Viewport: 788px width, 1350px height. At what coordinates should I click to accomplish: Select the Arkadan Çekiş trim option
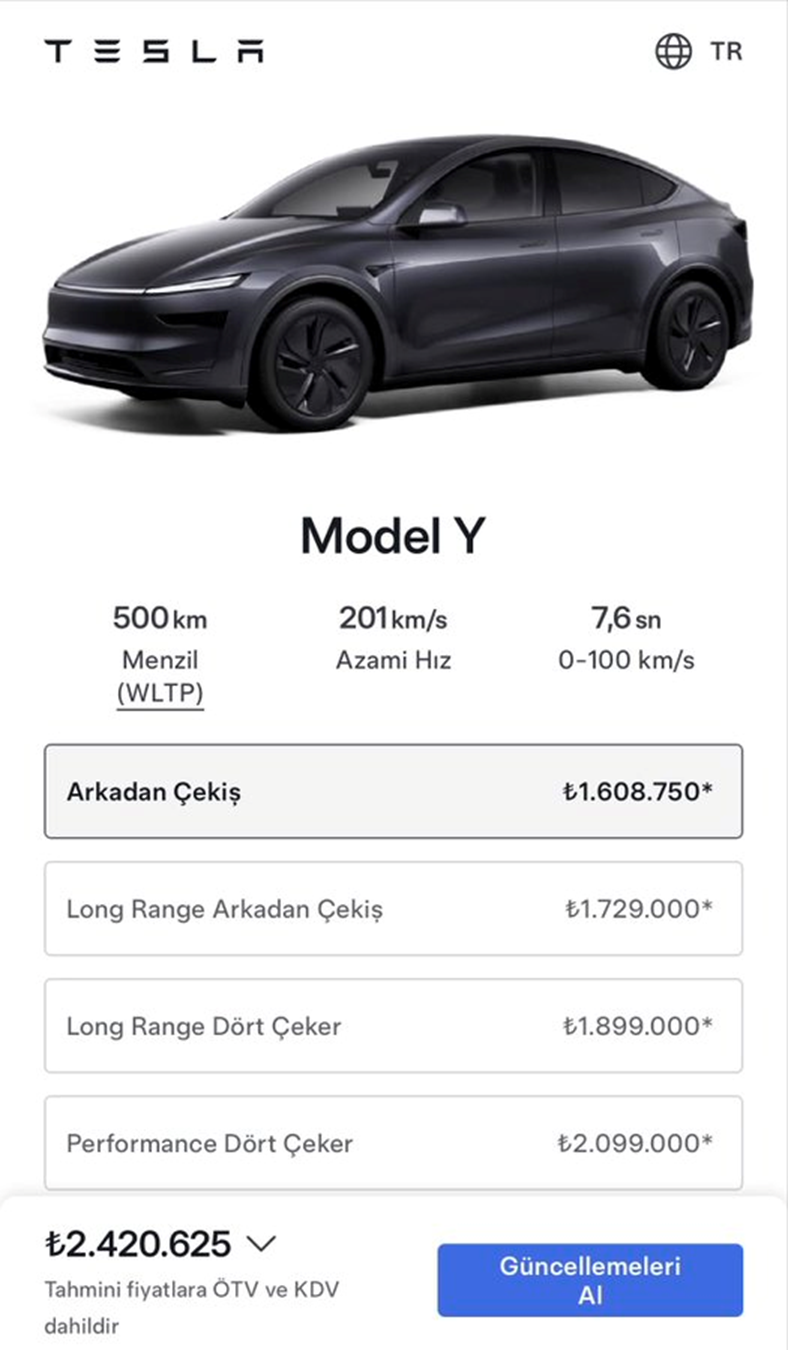click(x=393, y=792)
